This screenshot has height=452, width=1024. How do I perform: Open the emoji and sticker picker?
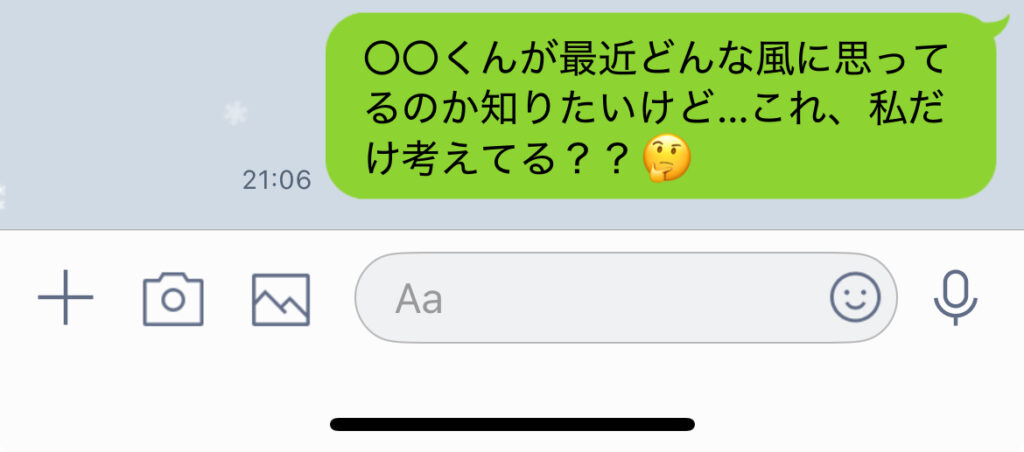(x=855, y=298)
